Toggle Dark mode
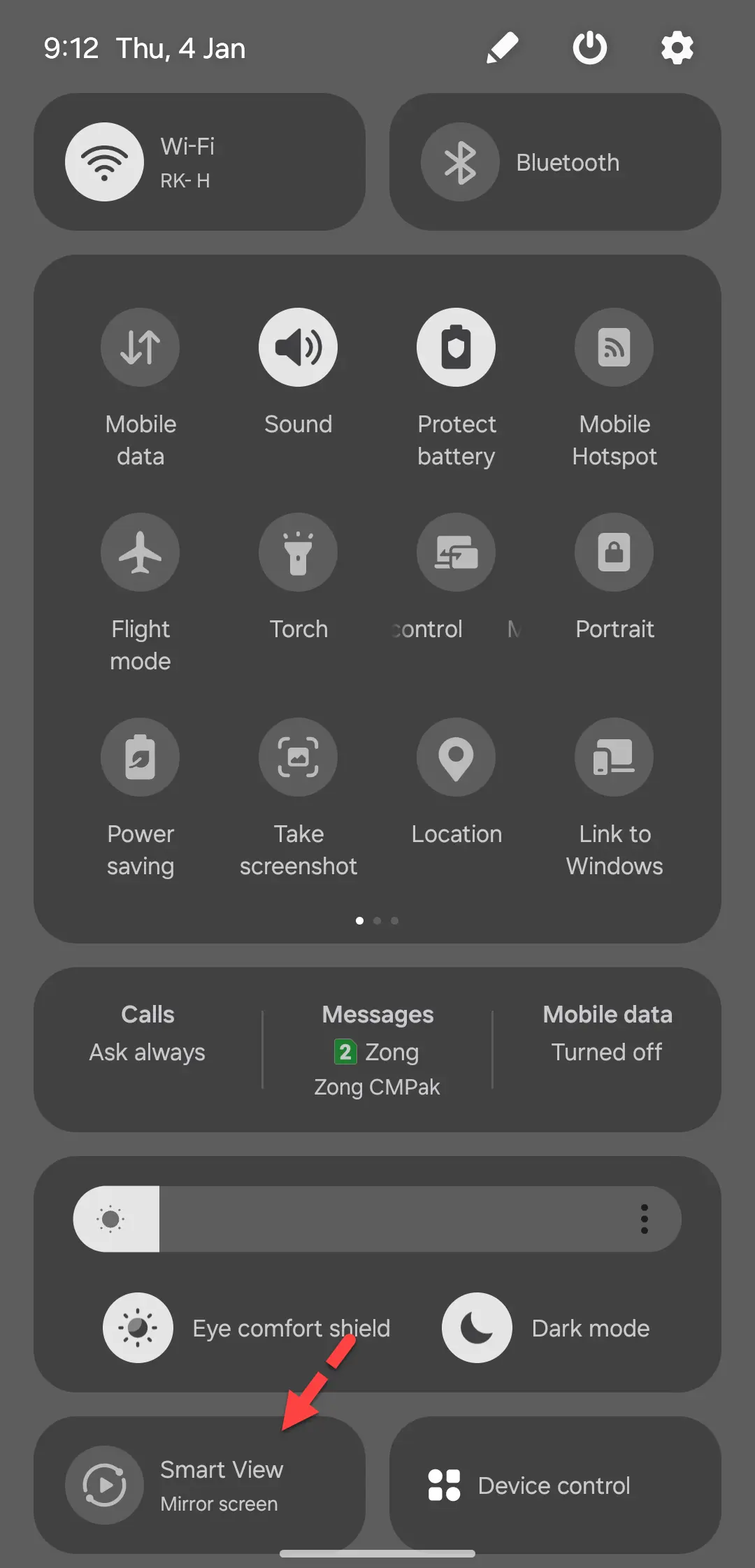This screenshot has width=755, height=1568. click(477, 1327)
